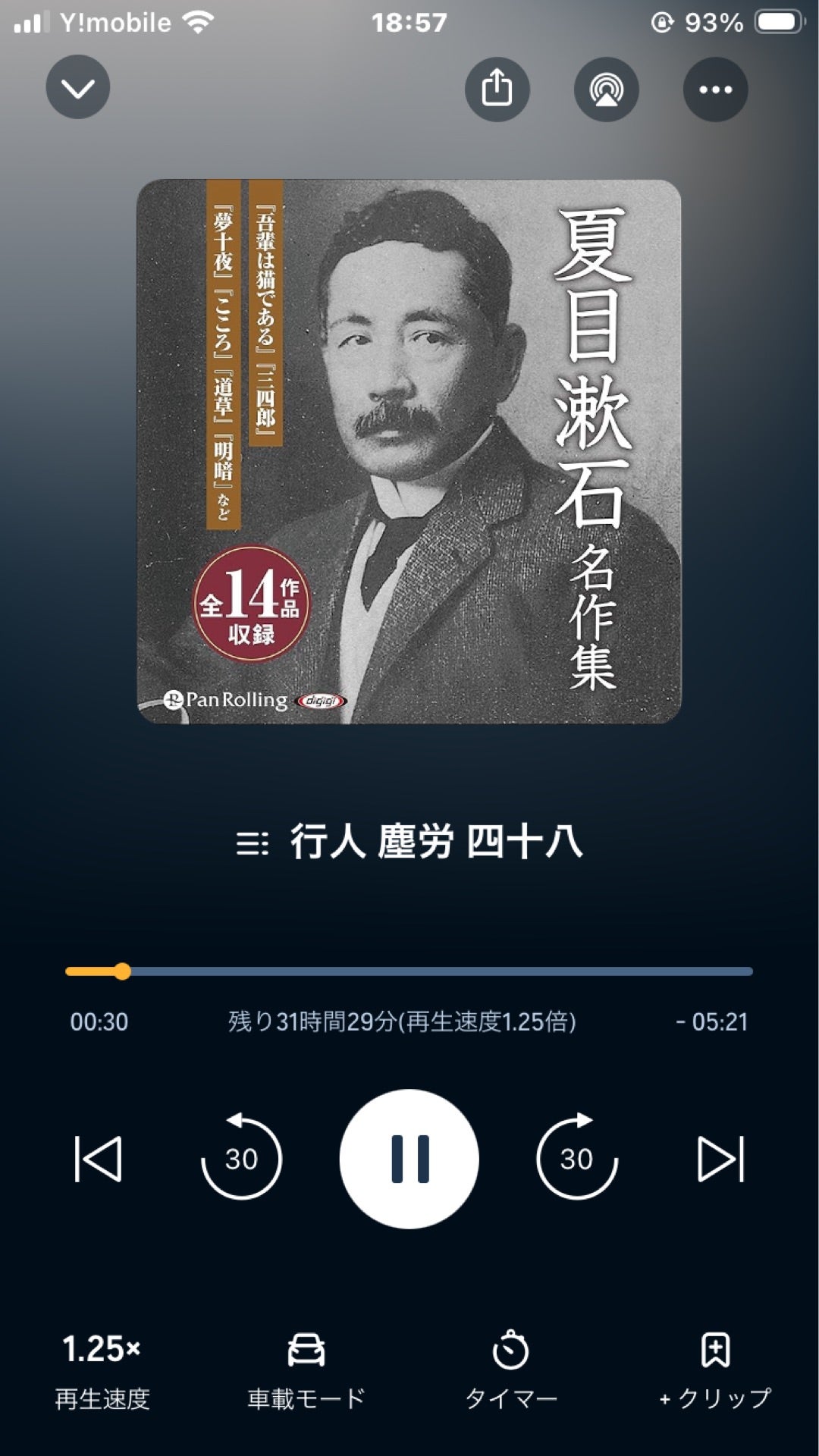Open the more options (…) menu
Screen dimensions: 819x1456
pyautogui.click(x=716, y=89)
